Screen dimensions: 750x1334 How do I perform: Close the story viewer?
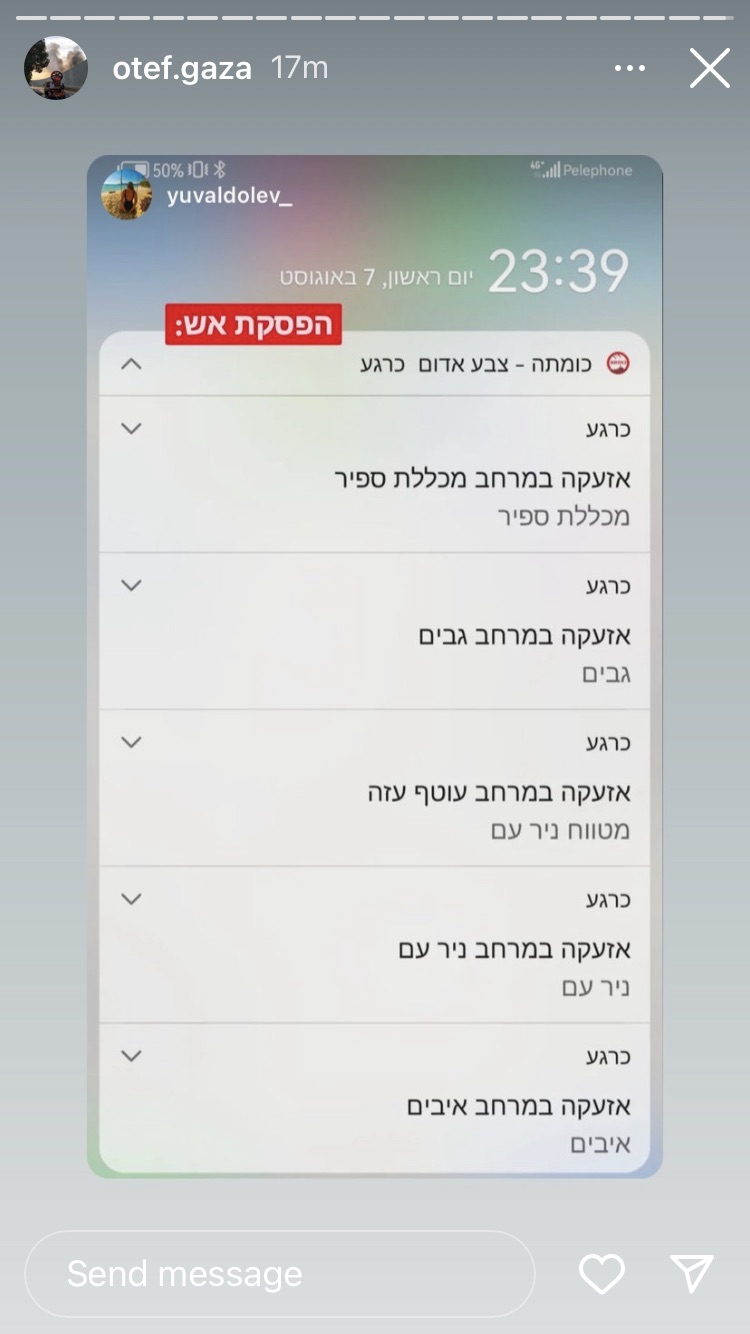(x=709, y=69)
